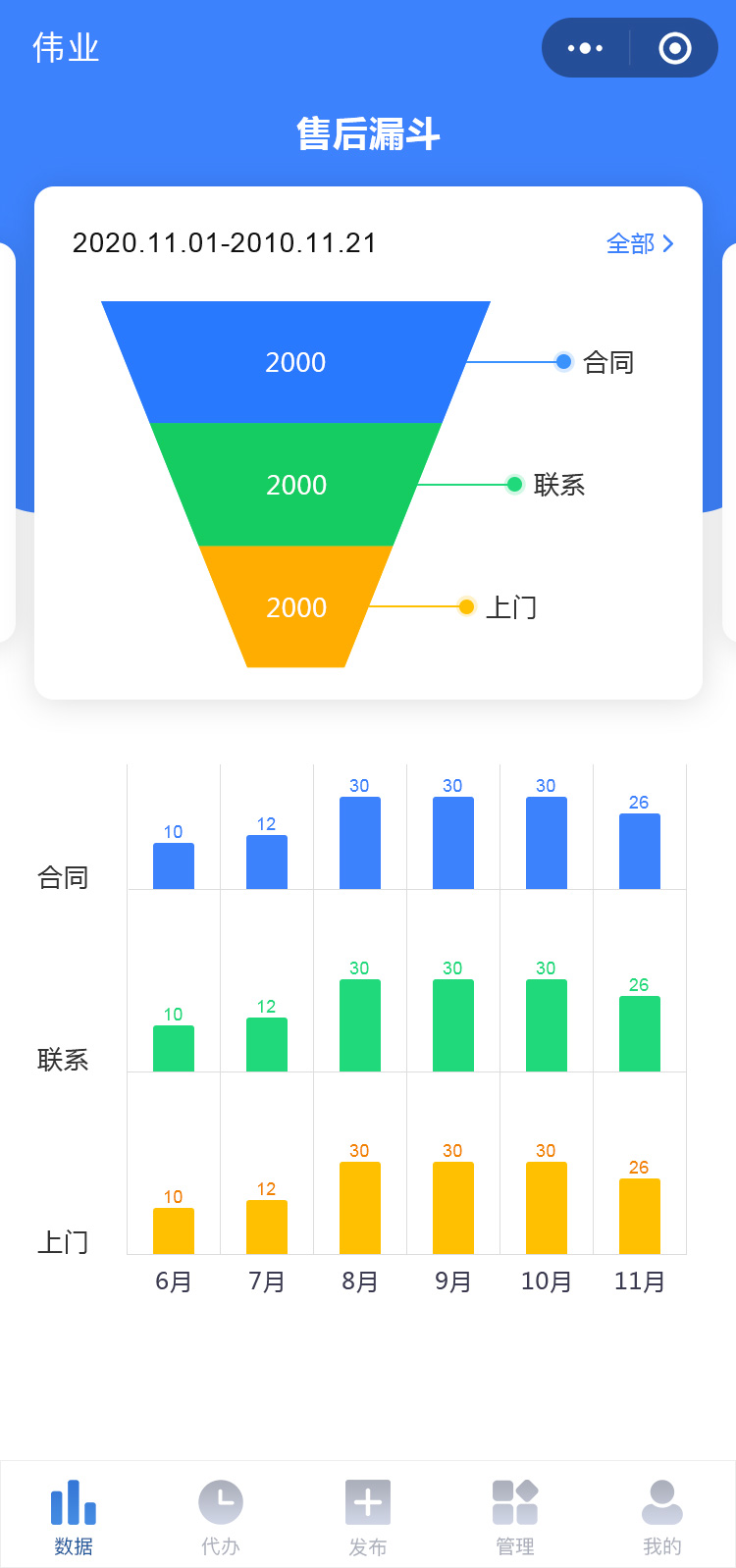
Task: Go to the 管理 tab
Action: pyautogui.click(x=515, y=1516)
